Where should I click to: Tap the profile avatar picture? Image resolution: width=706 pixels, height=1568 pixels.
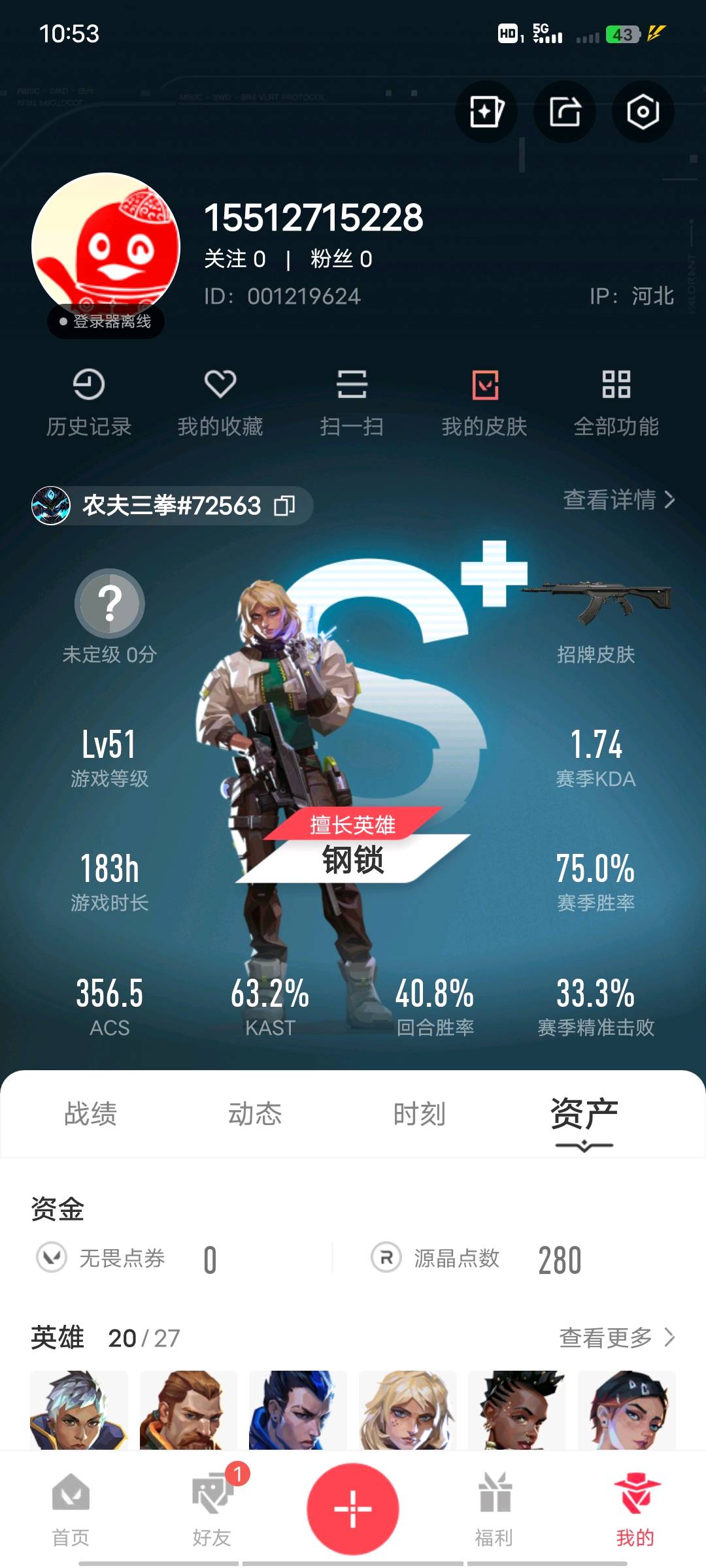click(x=106, y=246)
